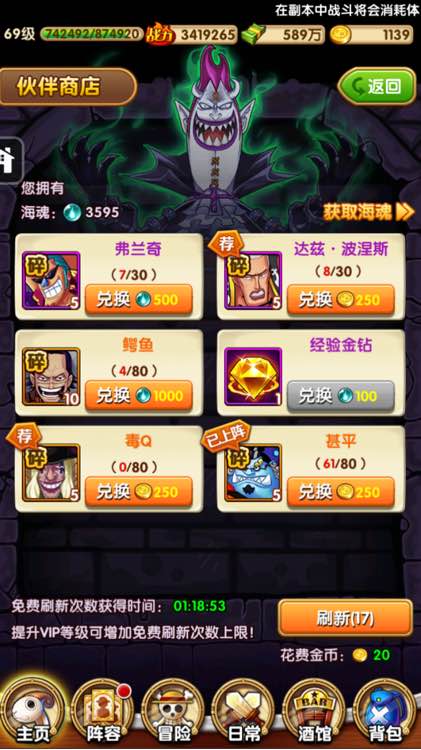This screenshot has width=421, height=750.
Task: Go to the 主页 tab
Action: [32, 715]
